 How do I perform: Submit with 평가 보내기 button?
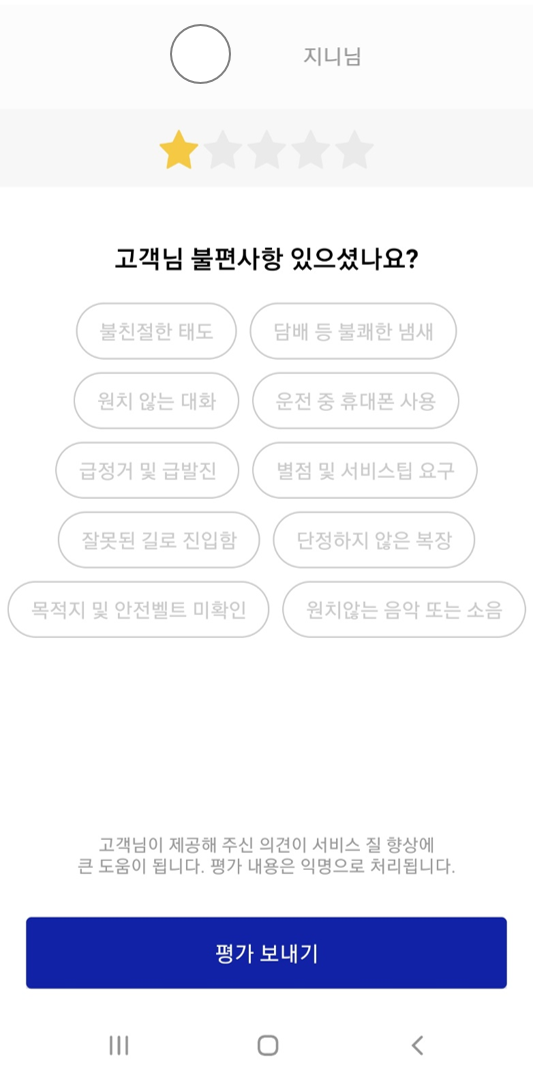[x=266, y=953]
